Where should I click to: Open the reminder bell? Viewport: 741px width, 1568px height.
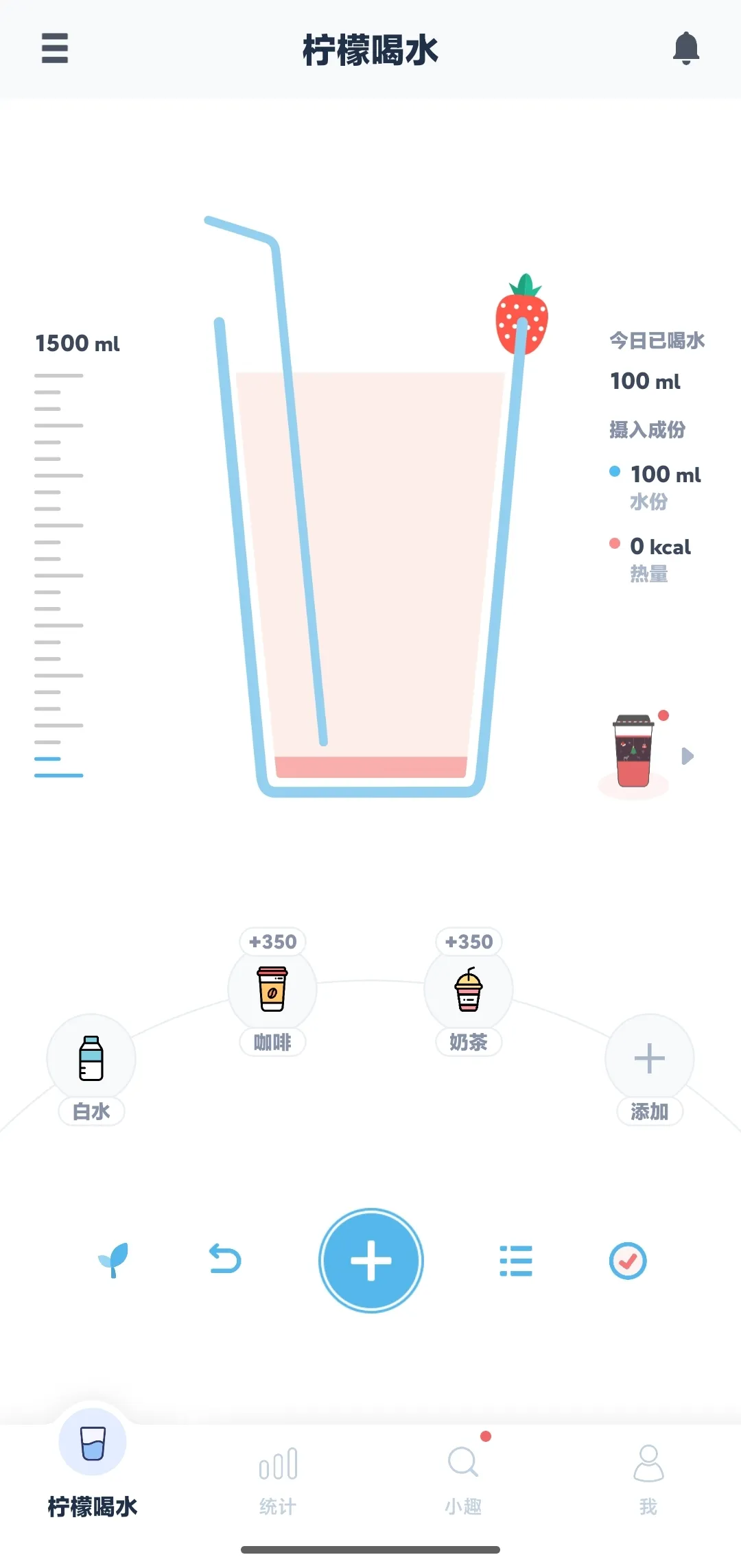click(x=685, y=48)
